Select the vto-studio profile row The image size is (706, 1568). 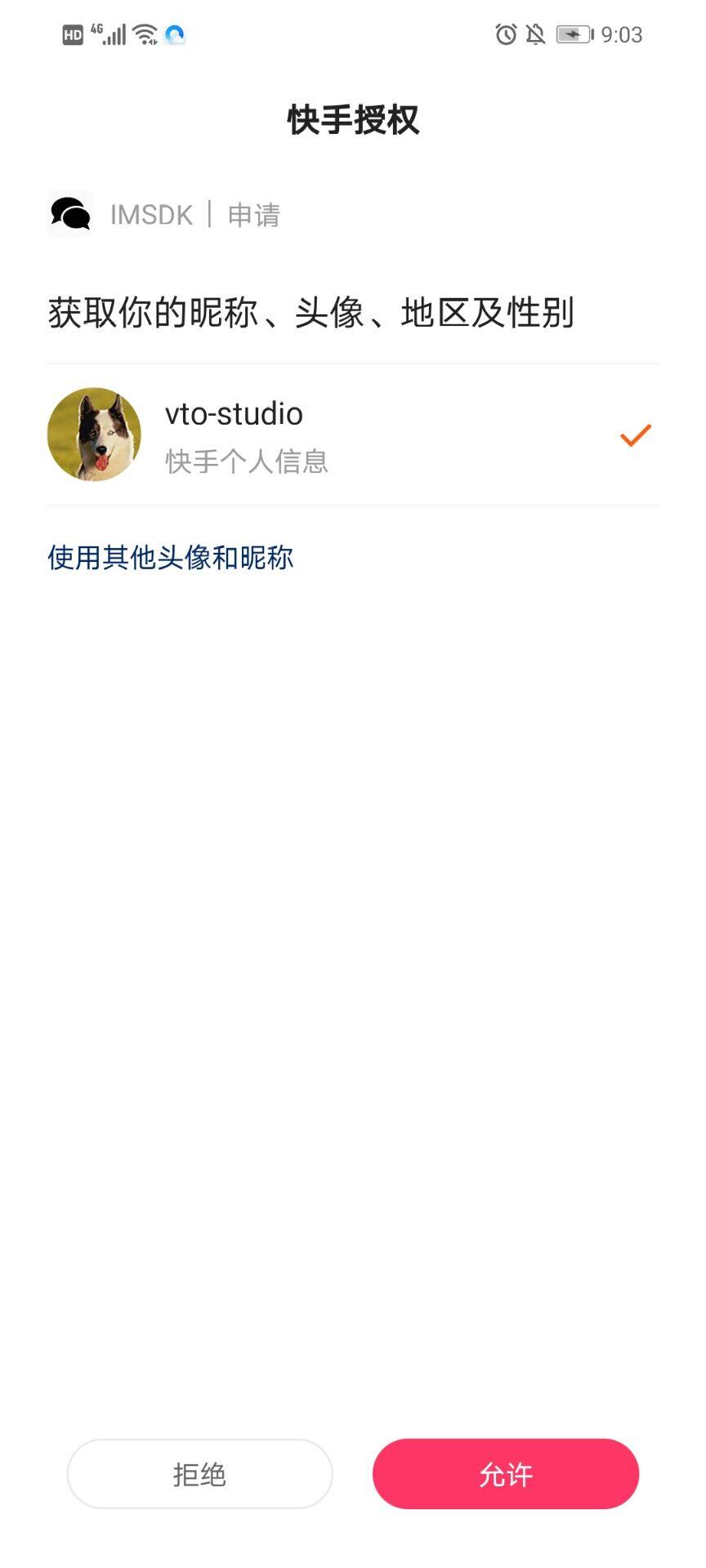[x=351, y=435]
